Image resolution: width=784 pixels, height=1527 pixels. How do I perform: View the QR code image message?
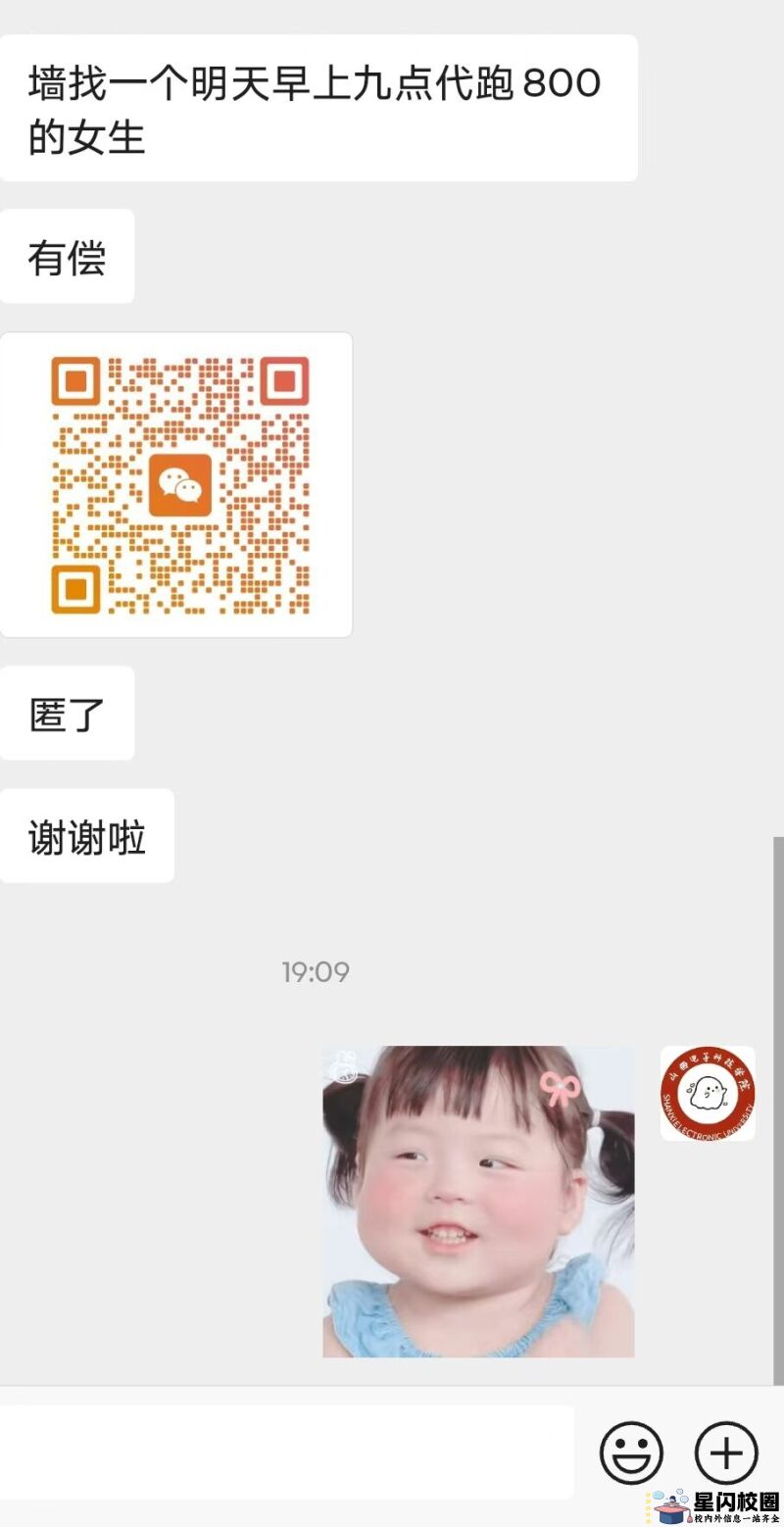[176, 485]
